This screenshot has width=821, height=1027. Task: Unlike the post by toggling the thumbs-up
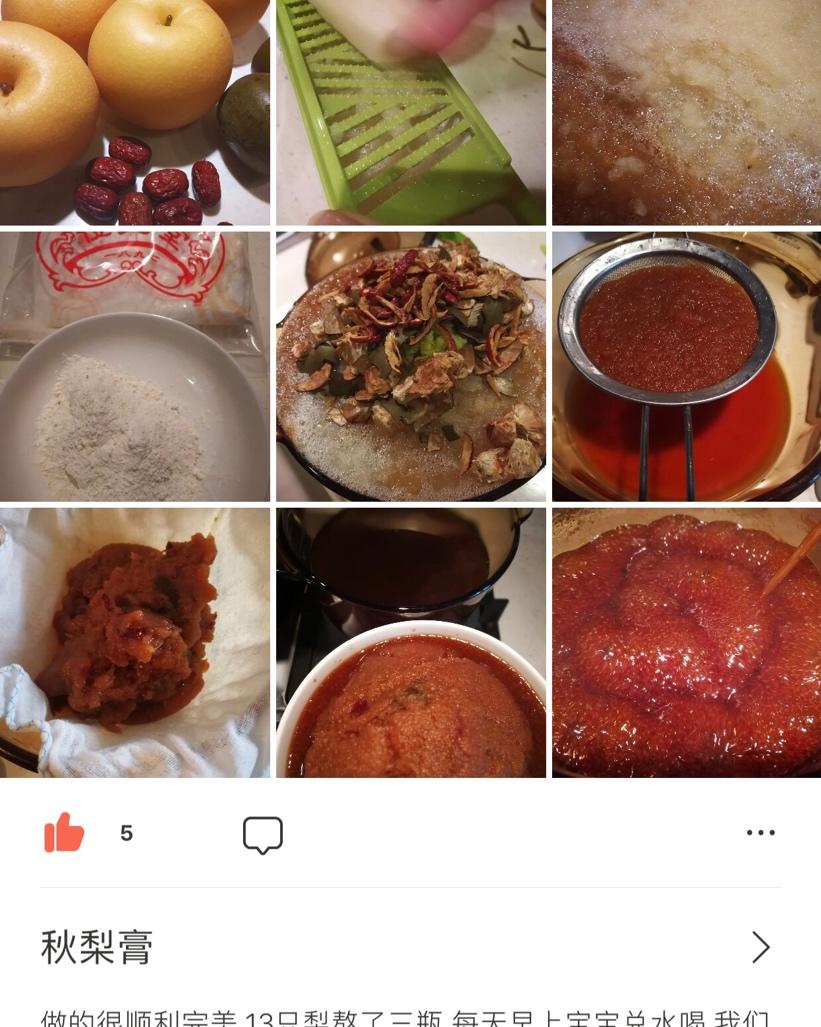tap(64, 832)
